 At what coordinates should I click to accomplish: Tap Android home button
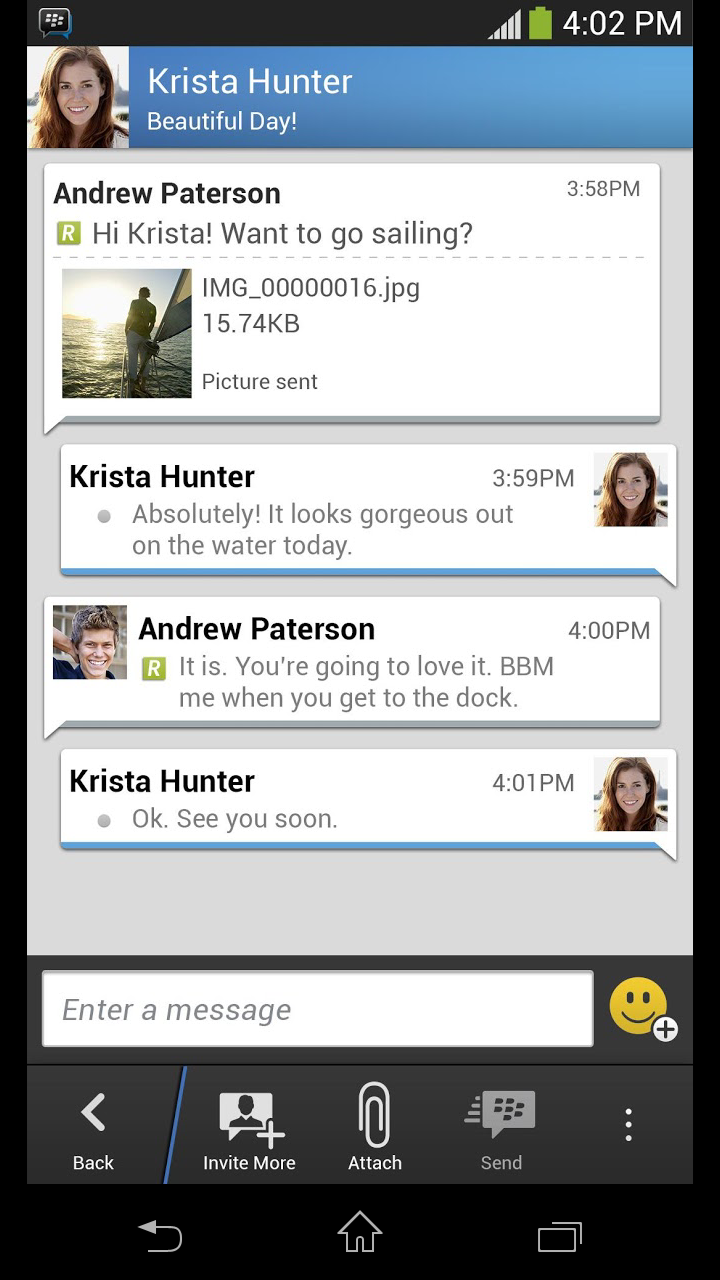pyautogui.click(x=360, y=1232)
